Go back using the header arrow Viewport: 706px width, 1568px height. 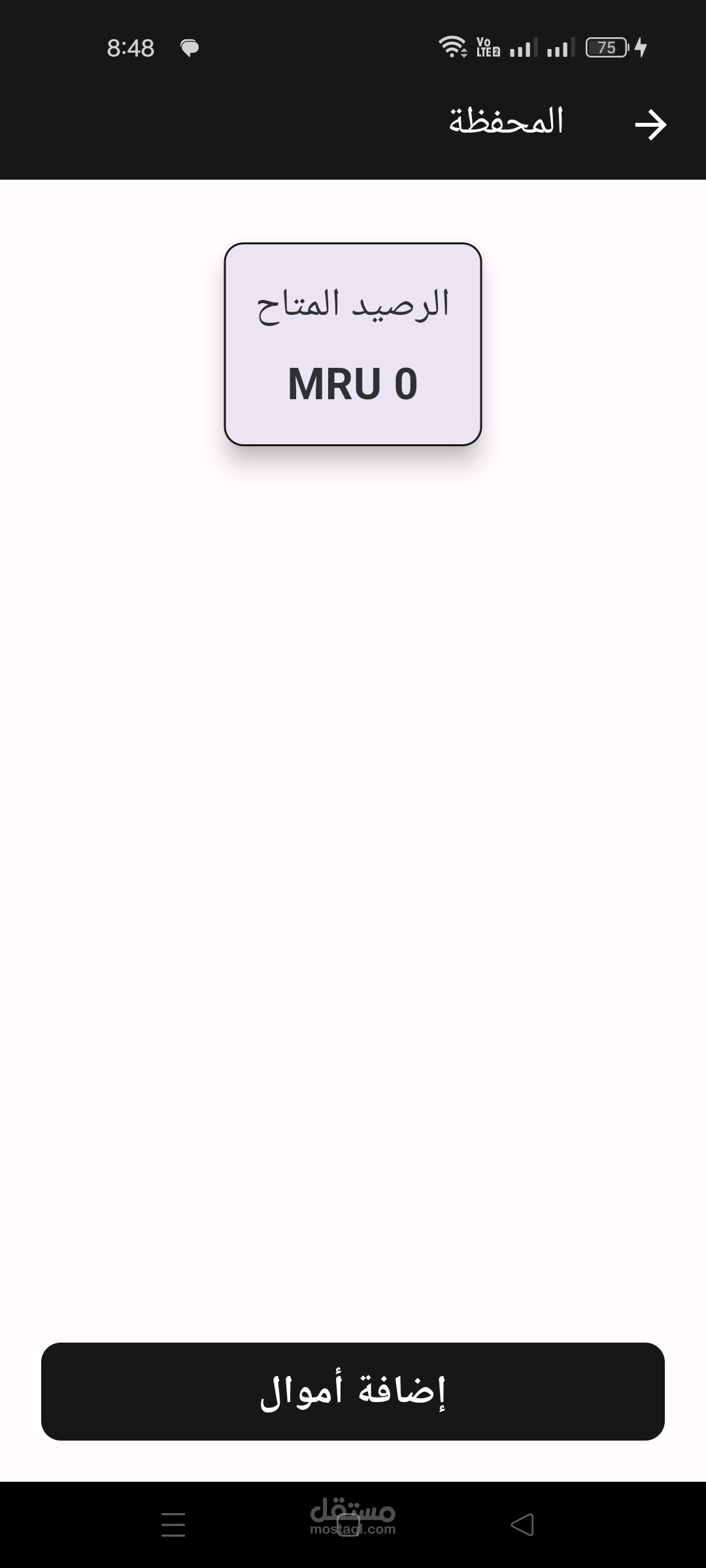(650, 125)
